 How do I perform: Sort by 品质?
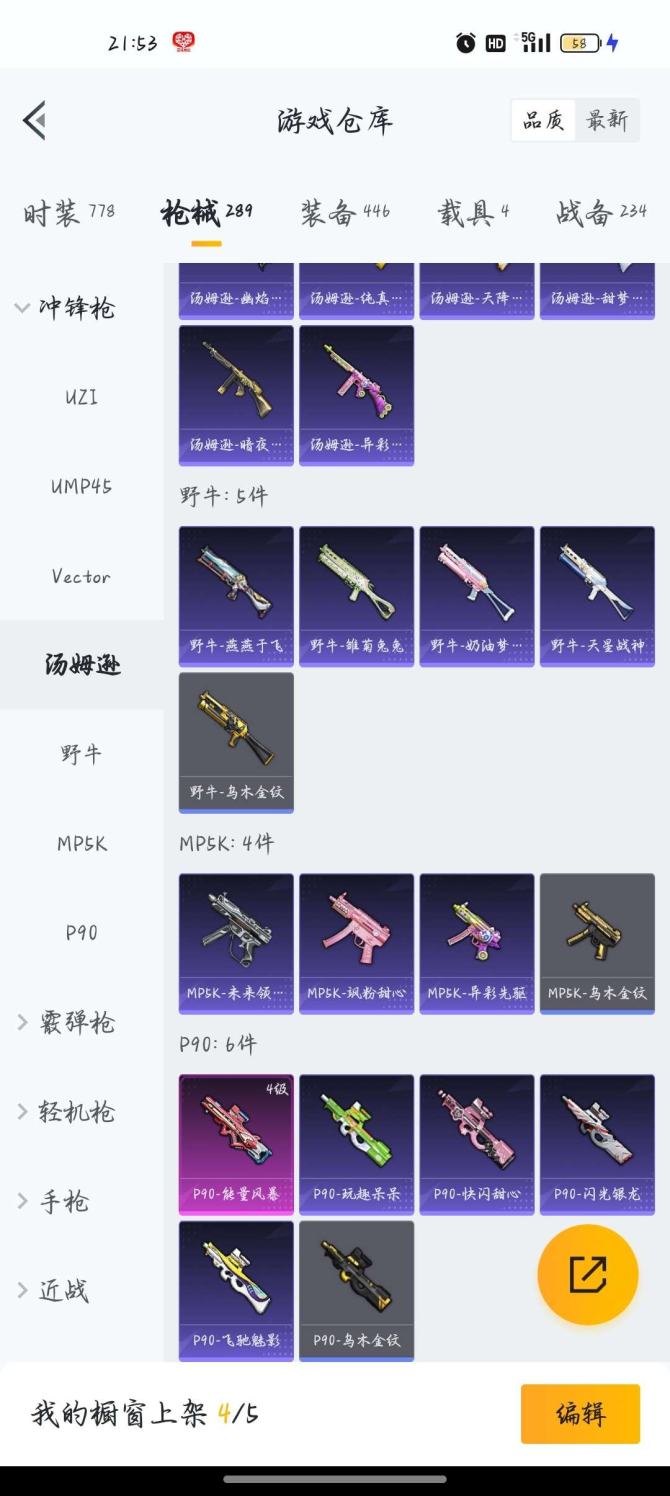(x=543, y=121)
